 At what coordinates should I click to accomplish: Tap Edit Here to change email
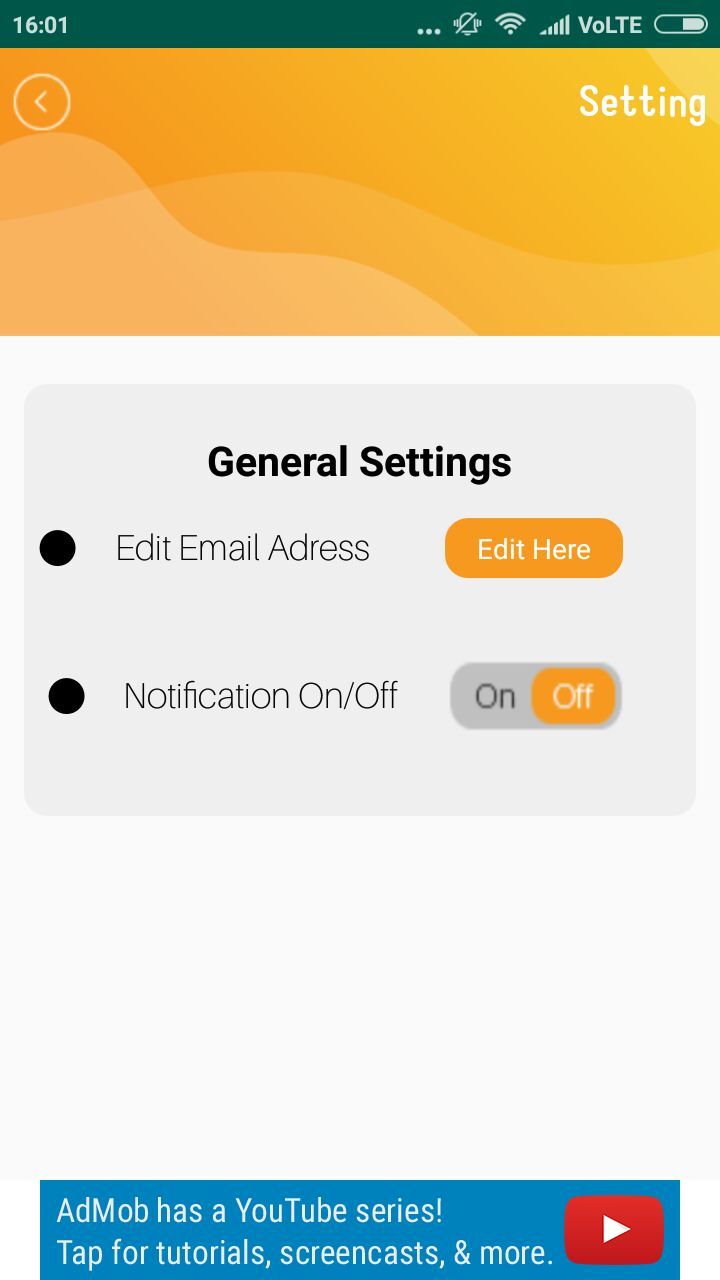point(533,548)
